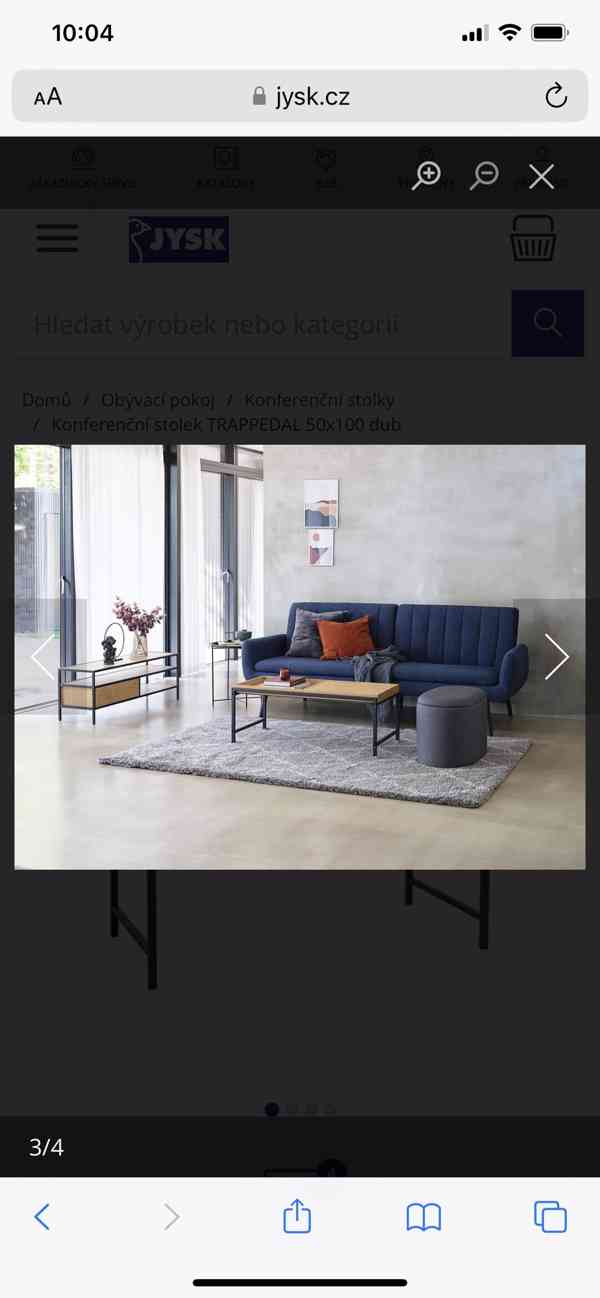Zoom in on the product image
The width and height of the screenshot is (600, 1298).
[427, 176]
